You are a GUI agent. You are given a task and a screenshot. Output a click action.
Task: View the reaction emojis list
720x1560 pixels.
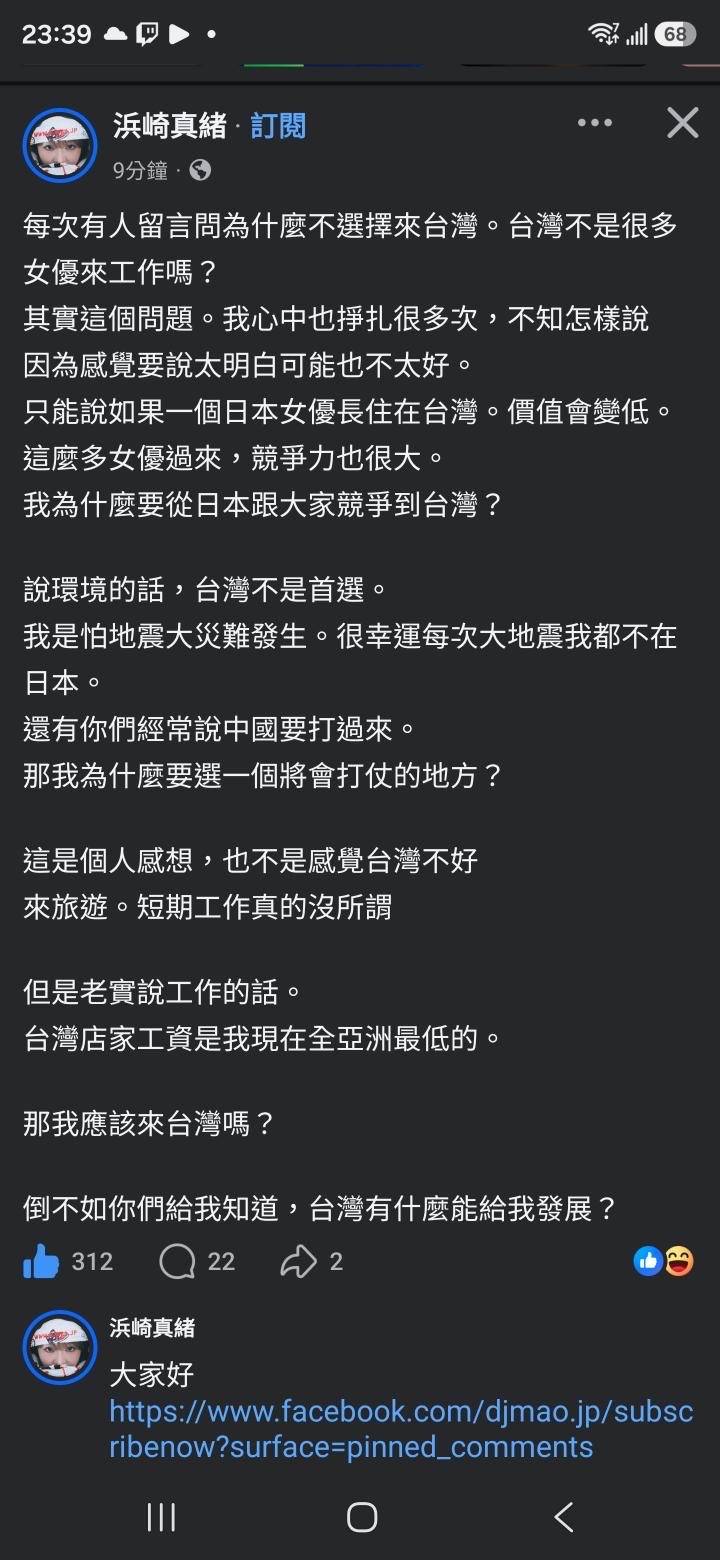coord(664,1261)
